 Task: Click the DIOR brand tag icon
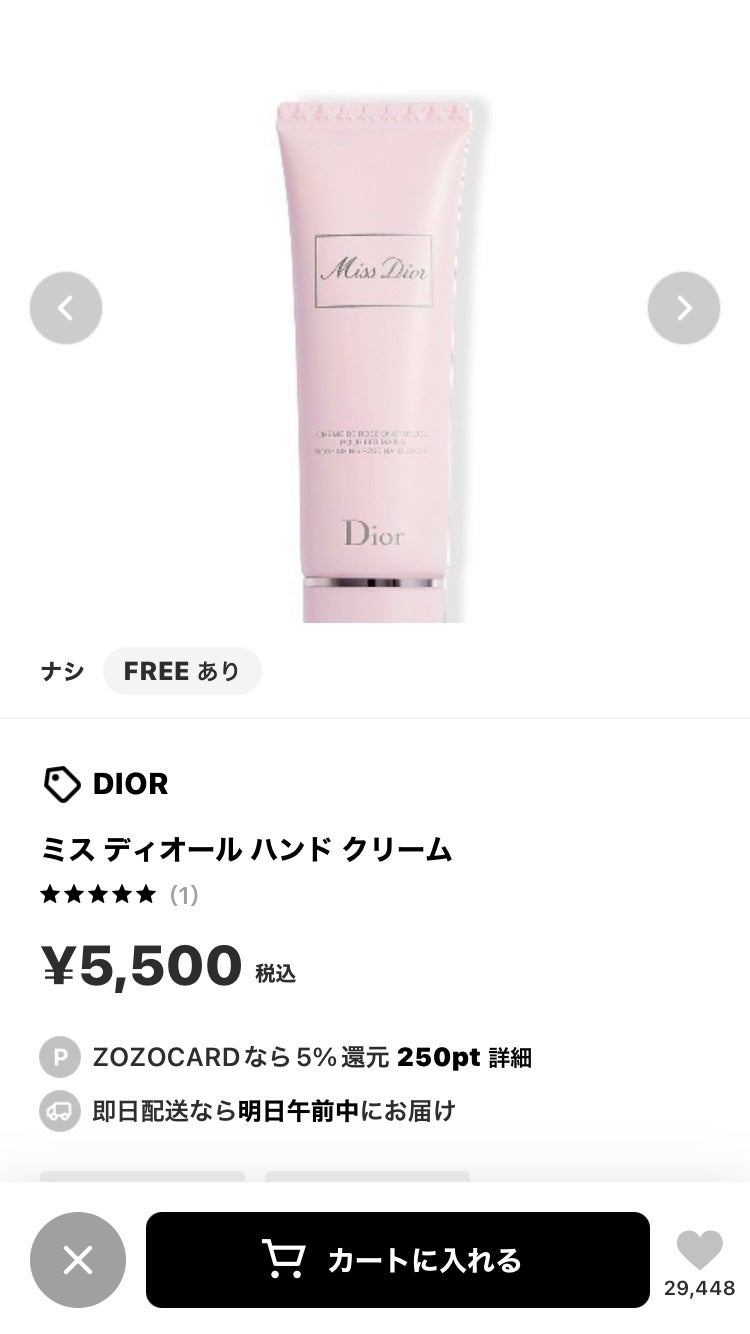62,784
